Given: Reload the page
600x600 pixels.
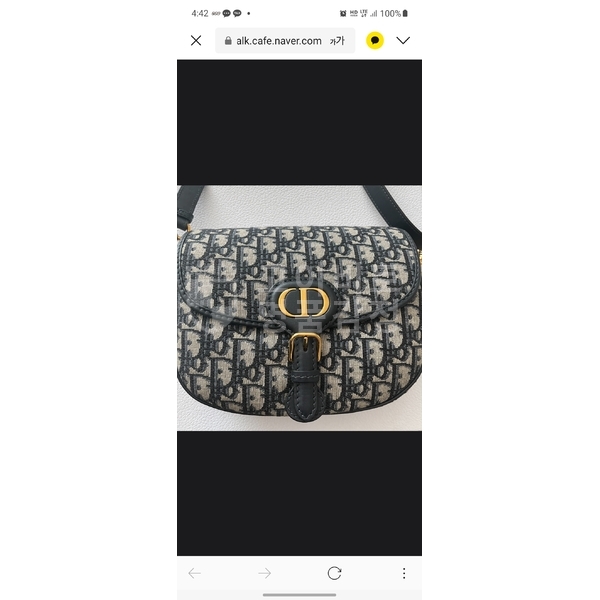Looking at the screenshot, I should click(x=334, y=573).
